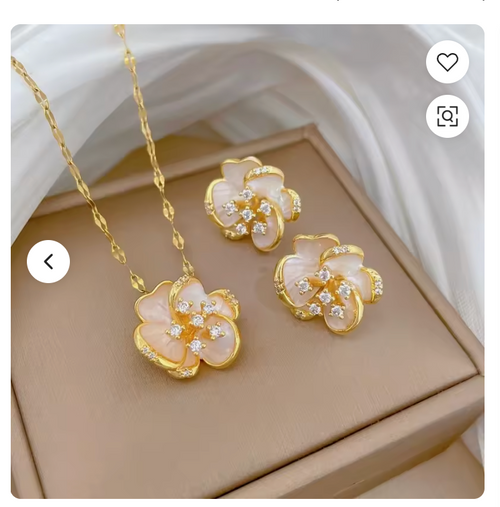The height and width of the screenshot is (507, 500).
Task: Go to the previous product photo
Action: (48, 261)
